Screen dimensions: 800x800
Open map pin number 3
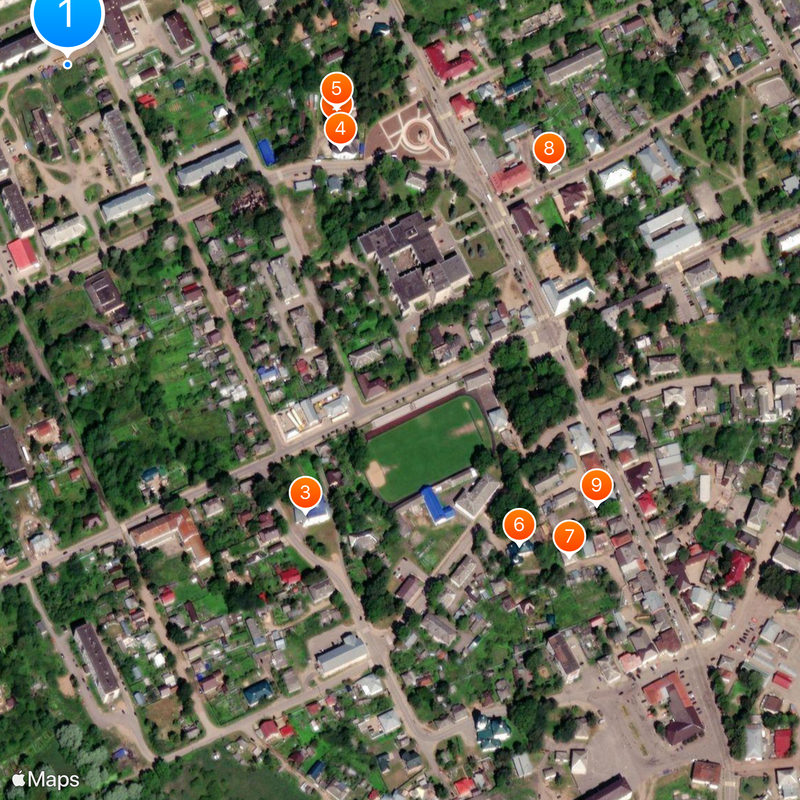[x=305, y=493]
